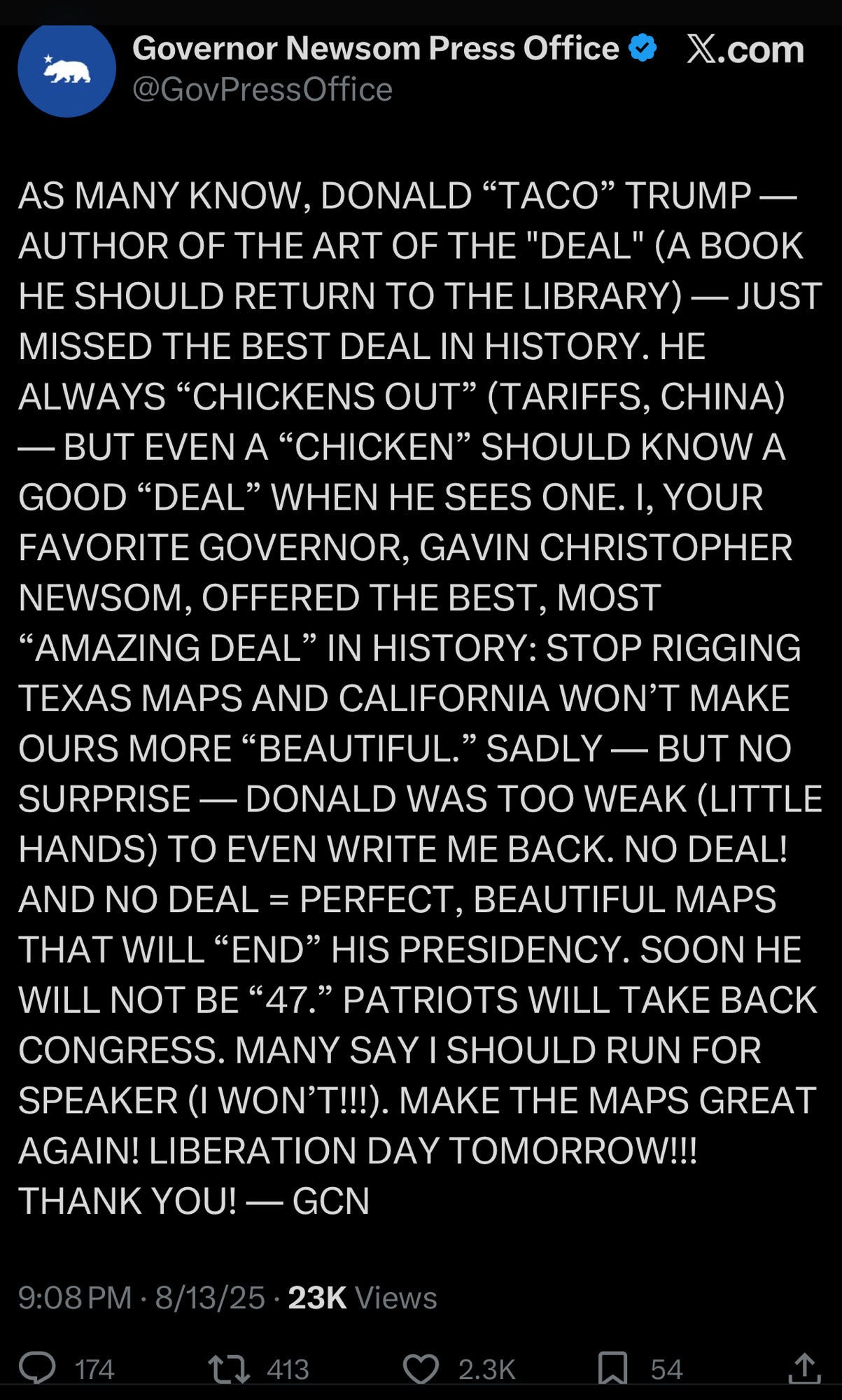
Task: Open the @GovPressOffice account name
Action: [262, 90]
